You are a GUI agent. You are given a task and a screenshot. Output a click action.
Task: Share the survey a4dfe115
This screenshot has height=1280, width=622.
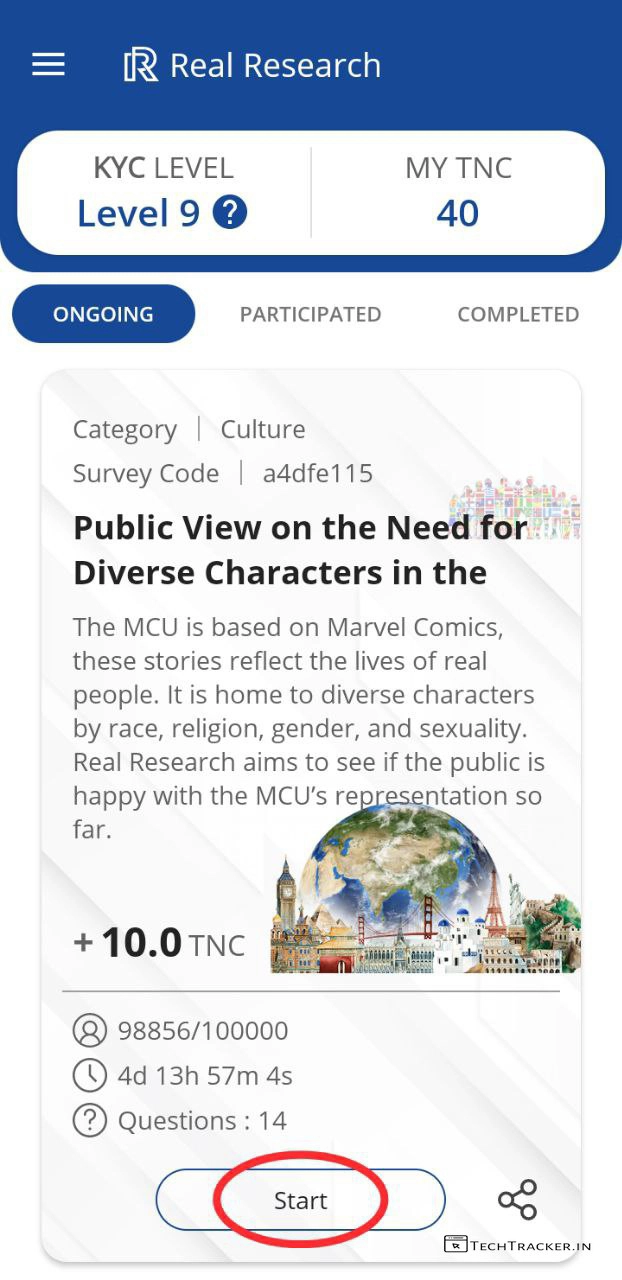[x=517, y=1200]
